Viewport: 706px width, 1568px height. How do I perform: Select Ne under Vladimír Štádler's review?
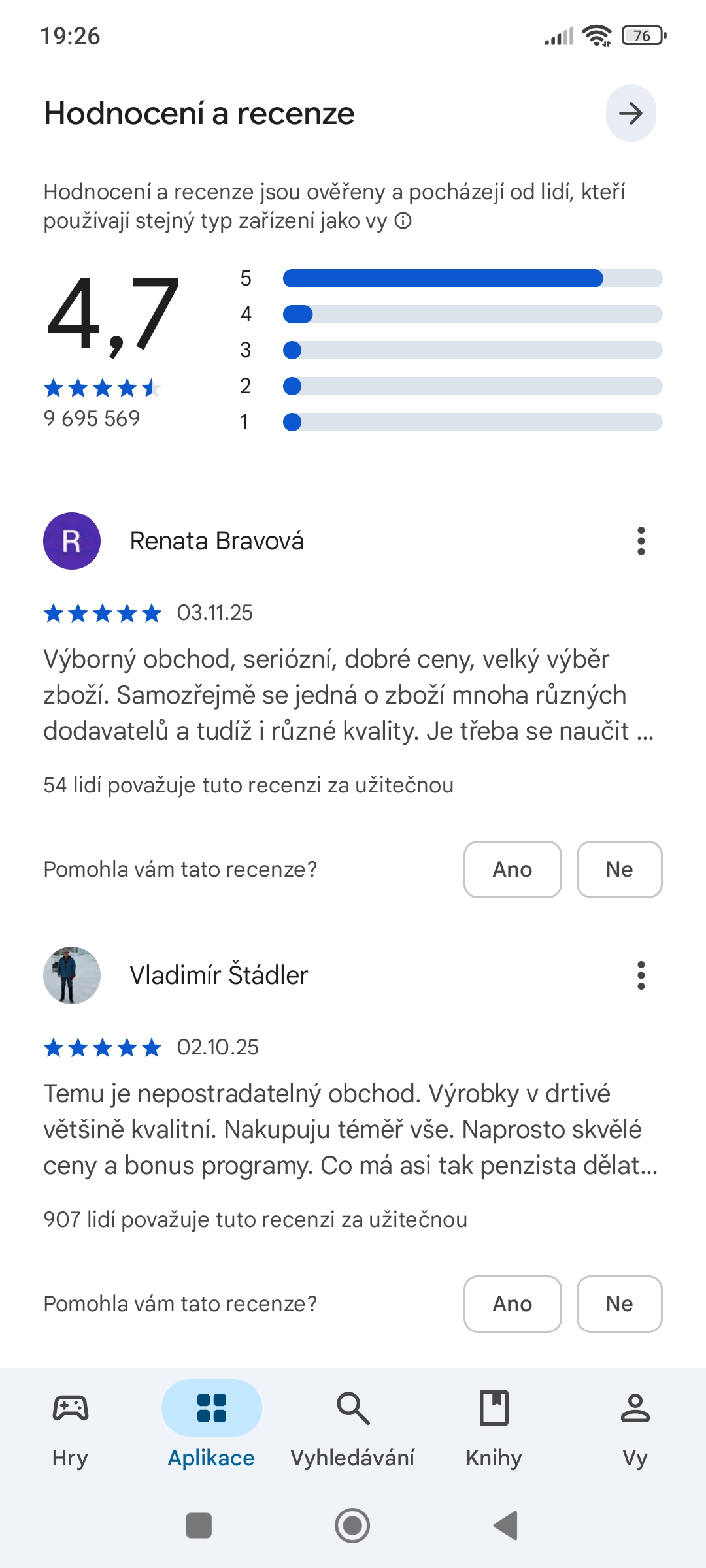(x=619, y=1303)
